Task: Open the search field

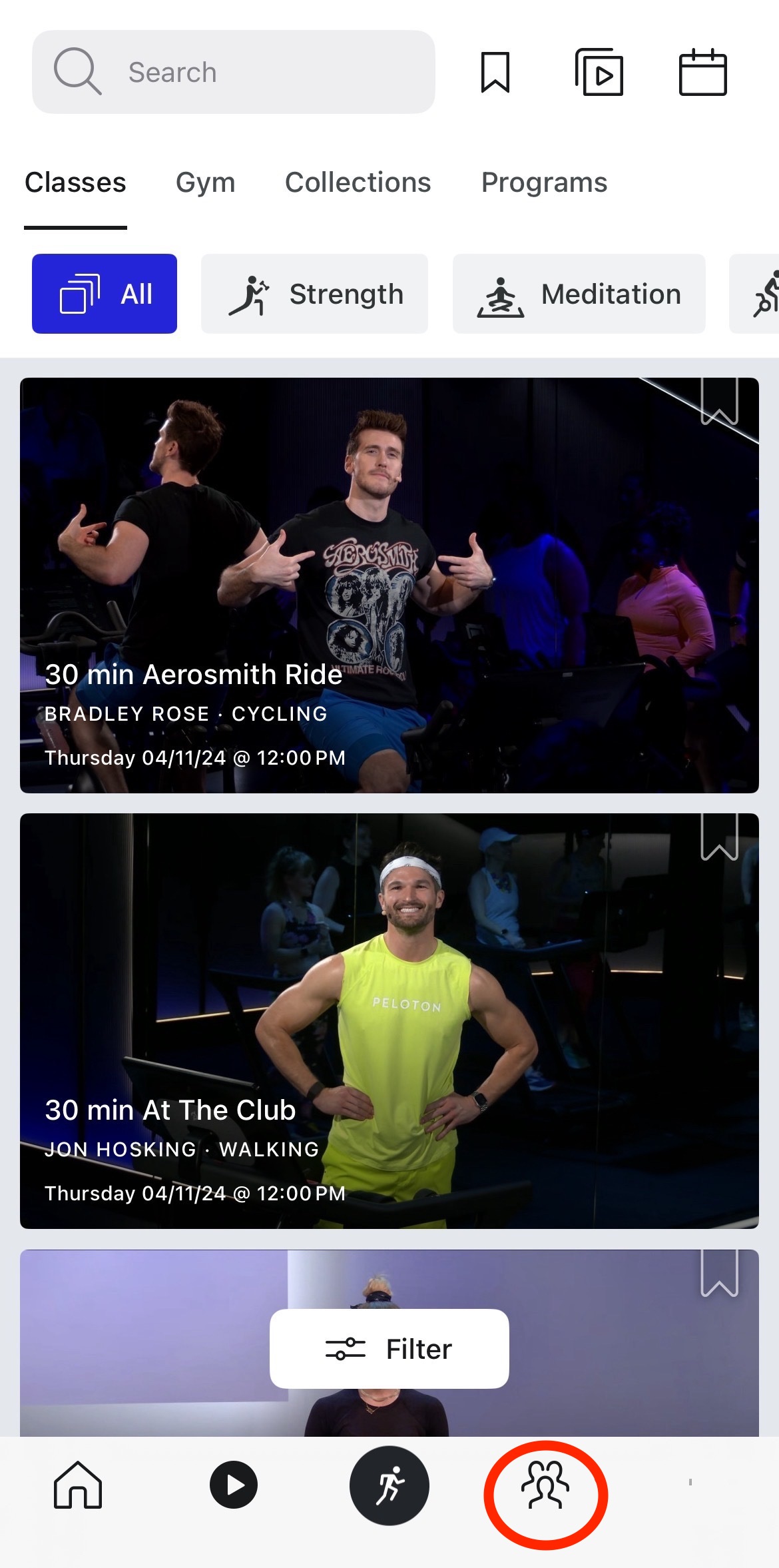Action: pyautogui.click(x=233, y=72)
